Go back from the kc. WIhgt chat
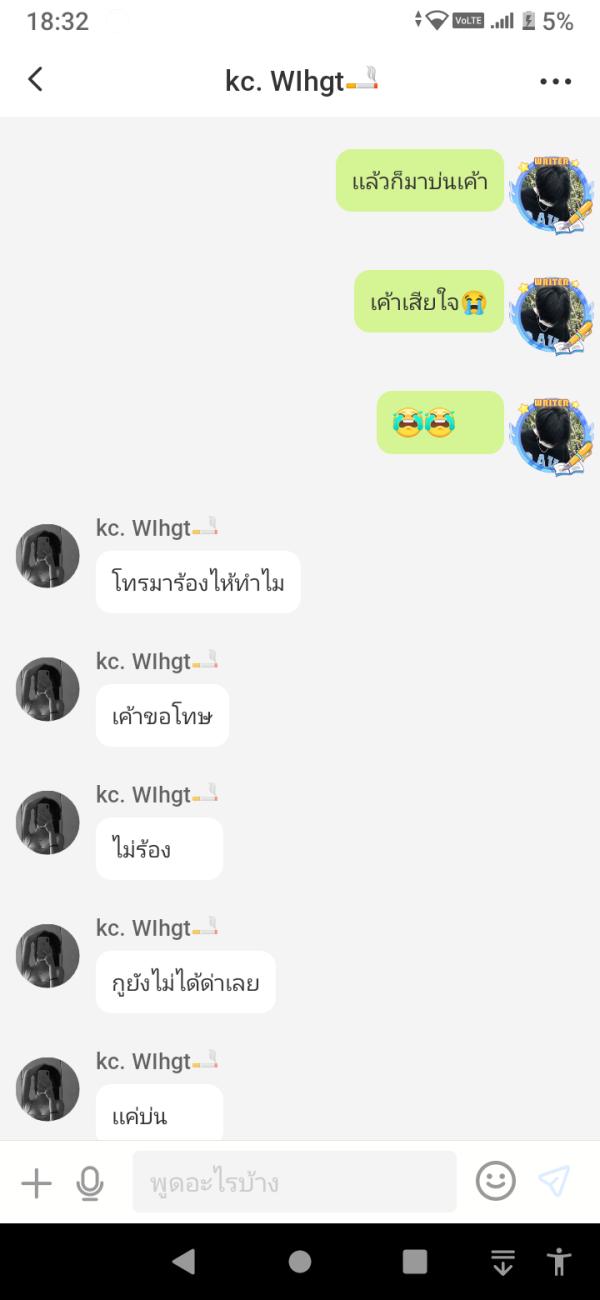The image size is (600, 1300). pyautogui.click(x=36, y=80)
